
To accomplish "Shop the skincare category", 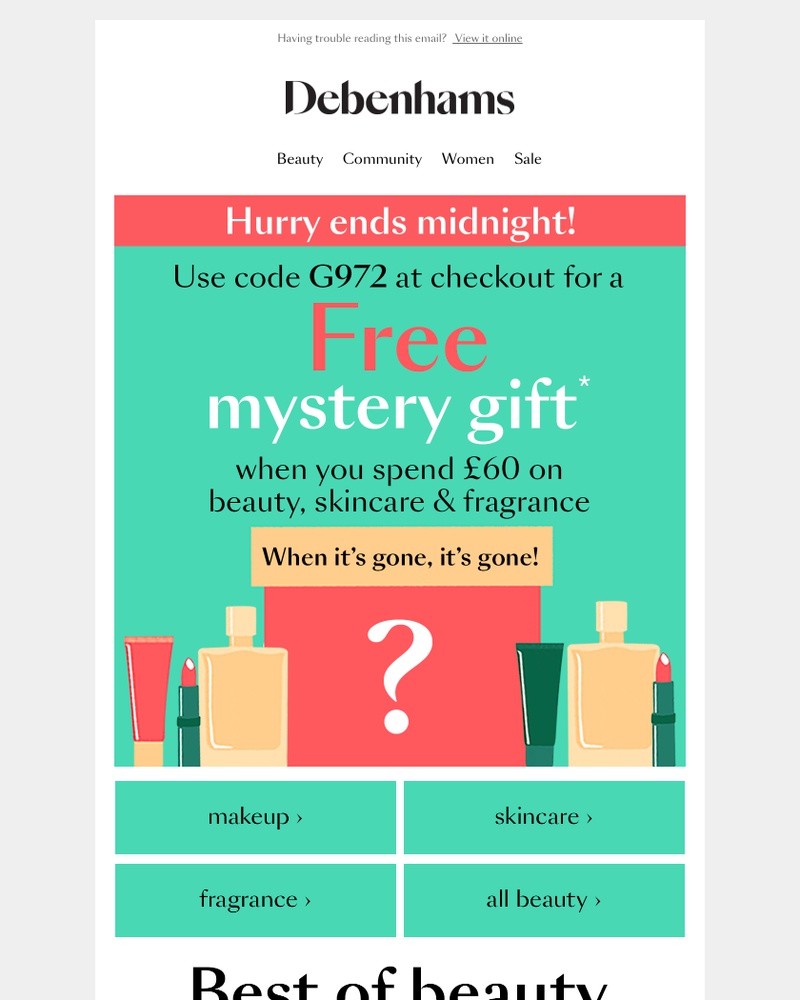I will coord(544,817).
